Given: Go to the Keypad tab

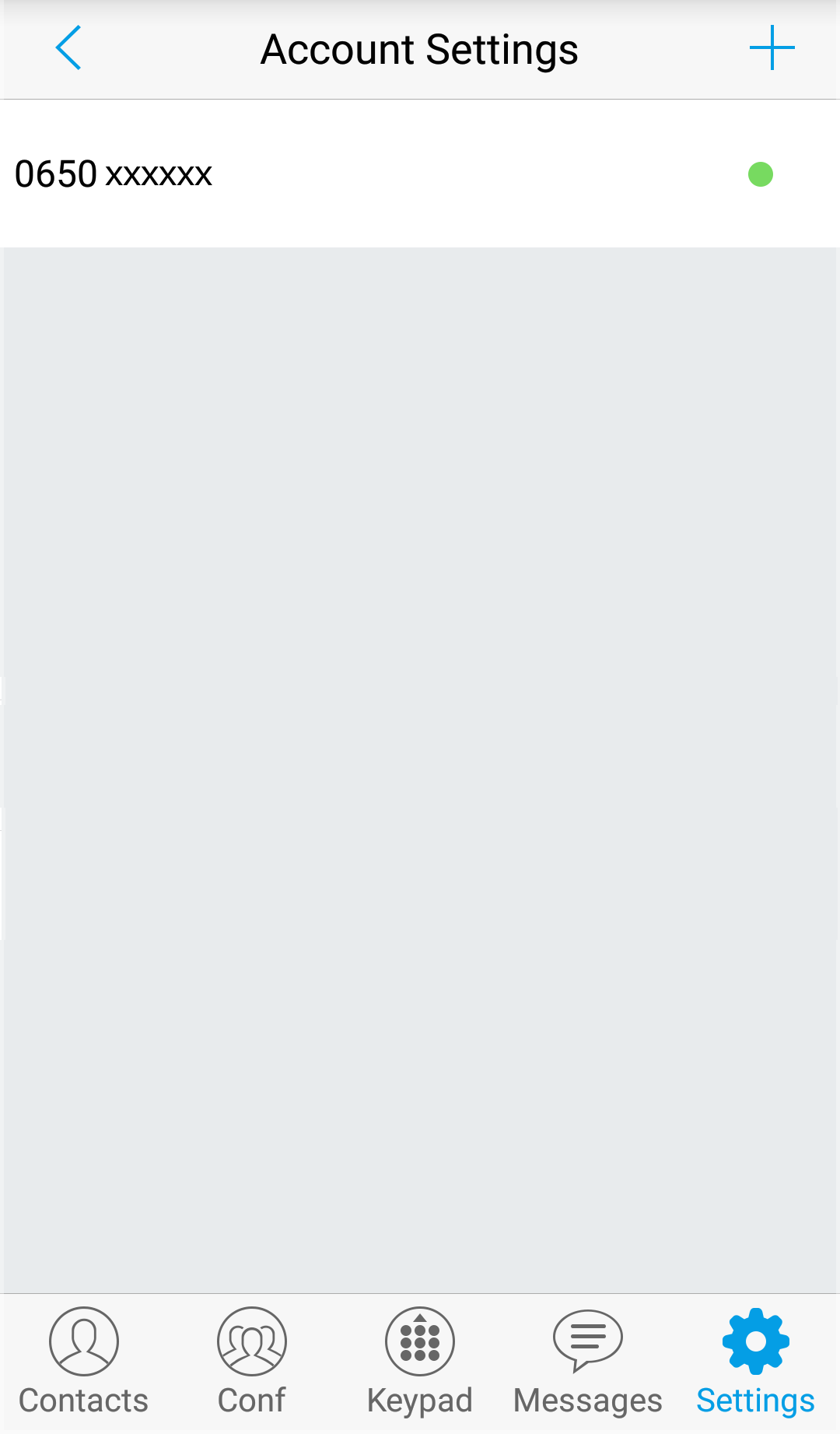Looking at the screenshot, I should click(x=420, y=1362).
